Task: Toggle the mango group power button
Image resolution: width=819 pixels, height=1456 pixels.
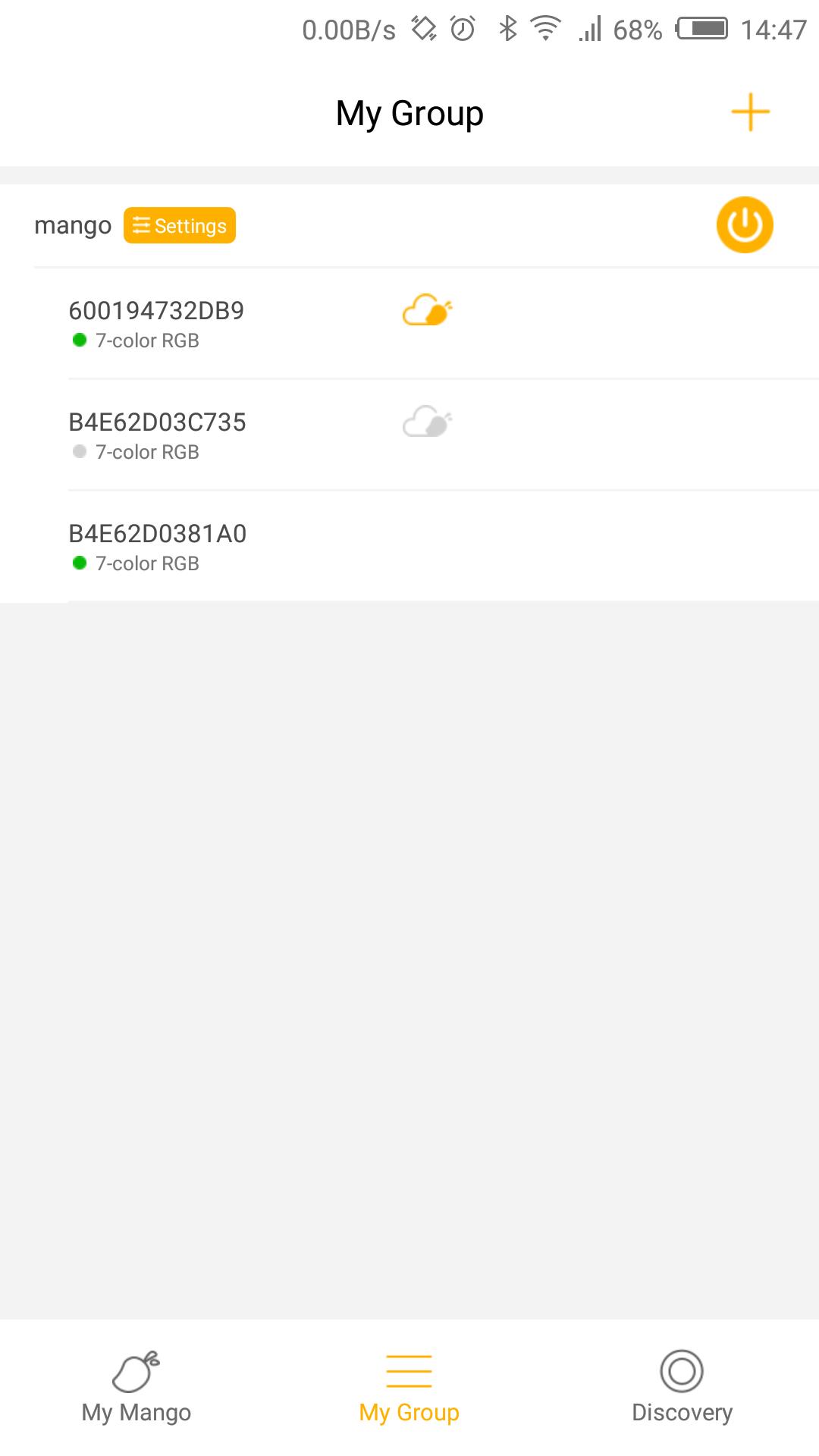Action: pyautogui.click(x=744, y=225)
